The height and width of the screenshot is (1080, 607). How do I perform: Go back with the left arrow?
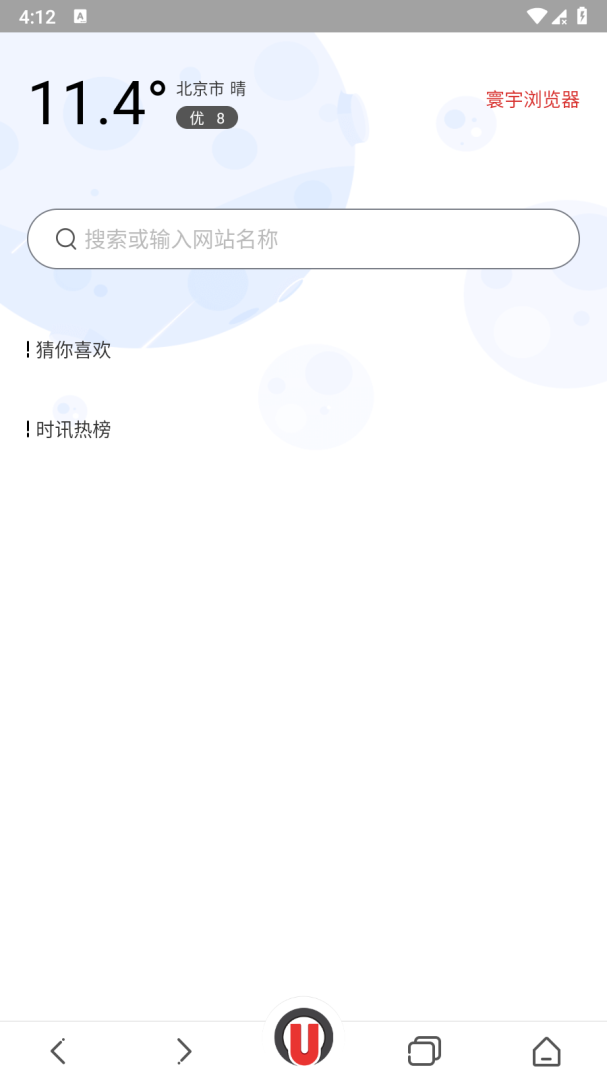59,1051
